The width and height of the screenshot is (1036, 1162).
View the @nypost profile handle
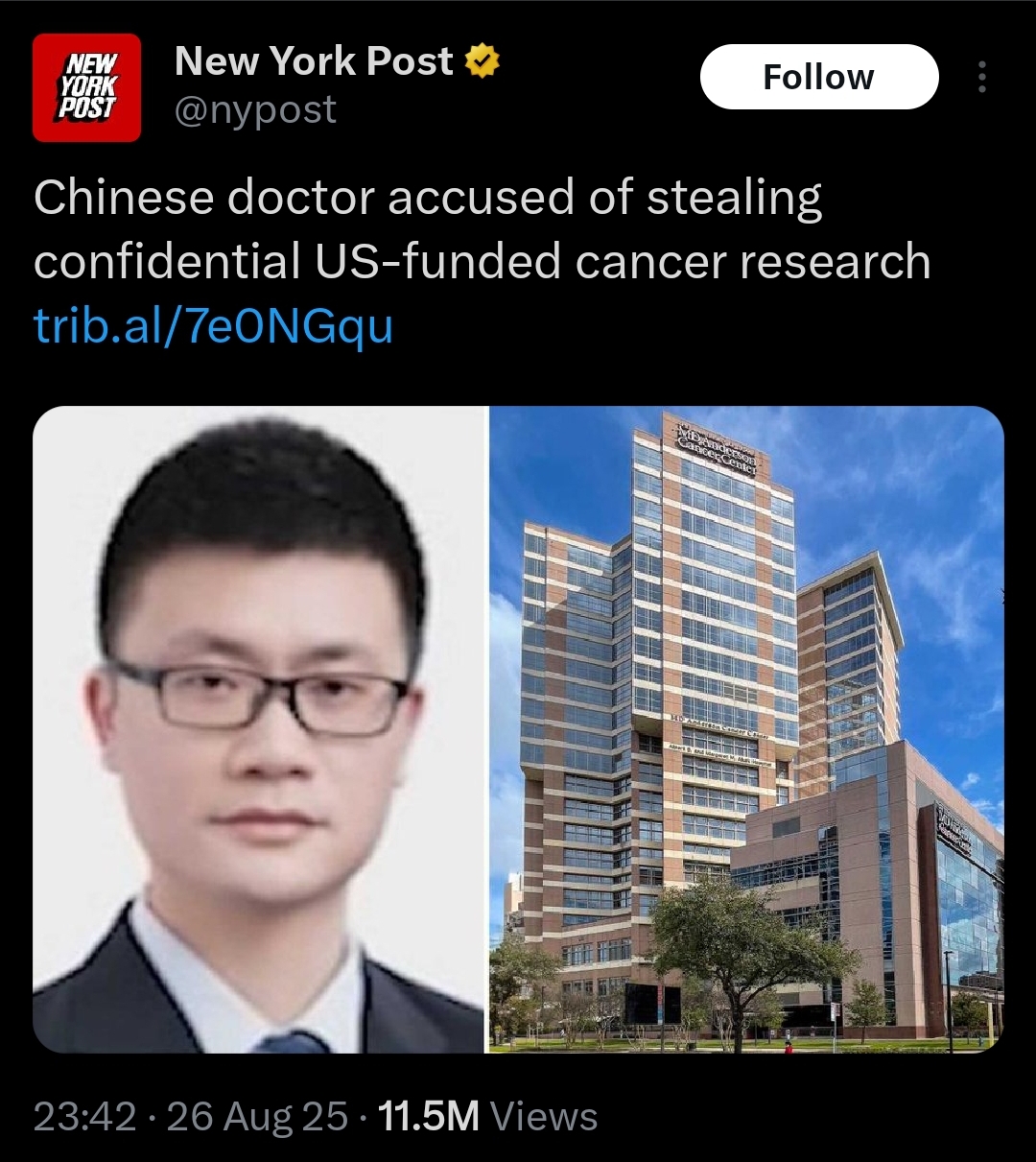[255, 110]
